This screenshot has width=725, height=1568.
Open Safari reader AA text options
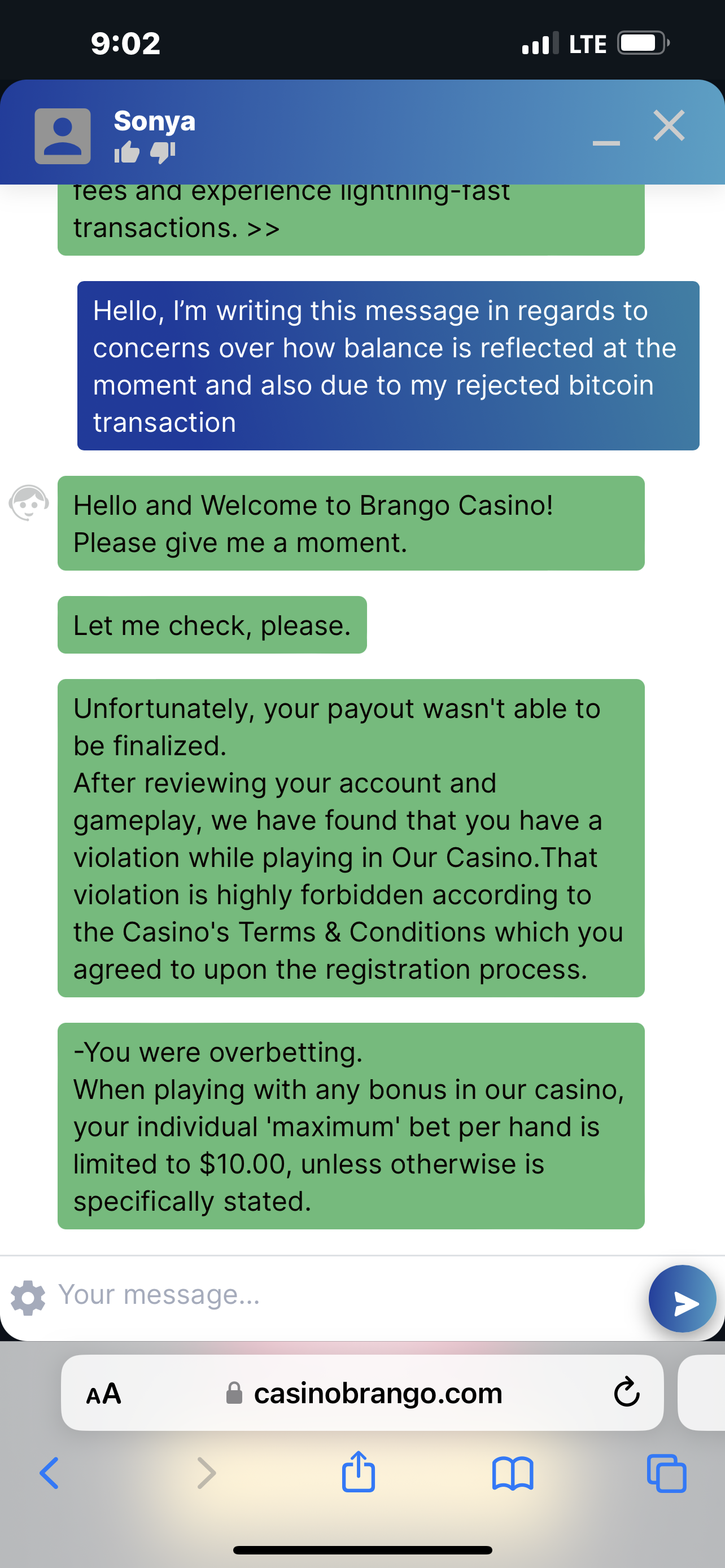(104, 1393)
